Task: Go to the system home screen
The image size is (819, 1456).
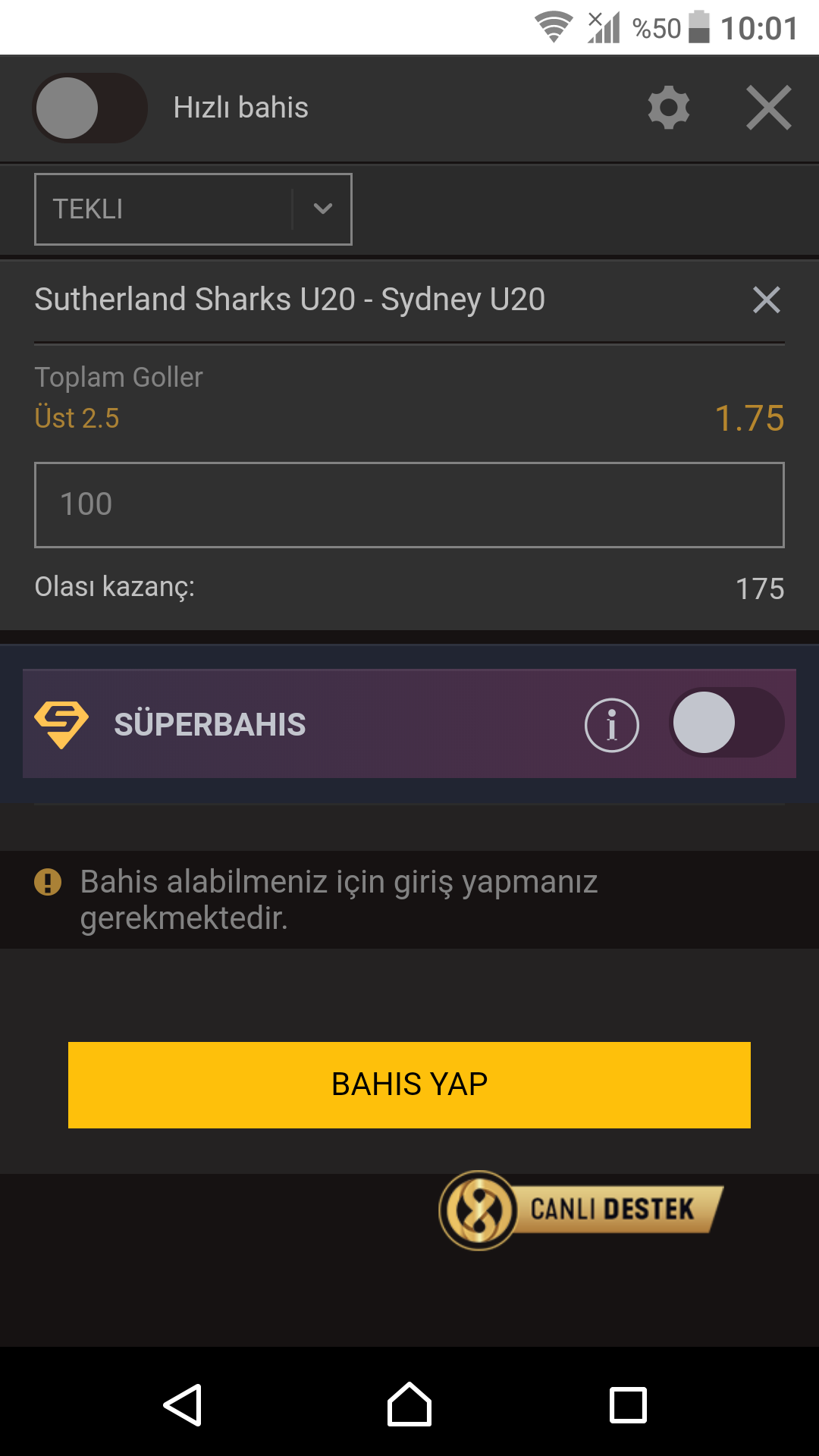Action: pos(409,1405)
